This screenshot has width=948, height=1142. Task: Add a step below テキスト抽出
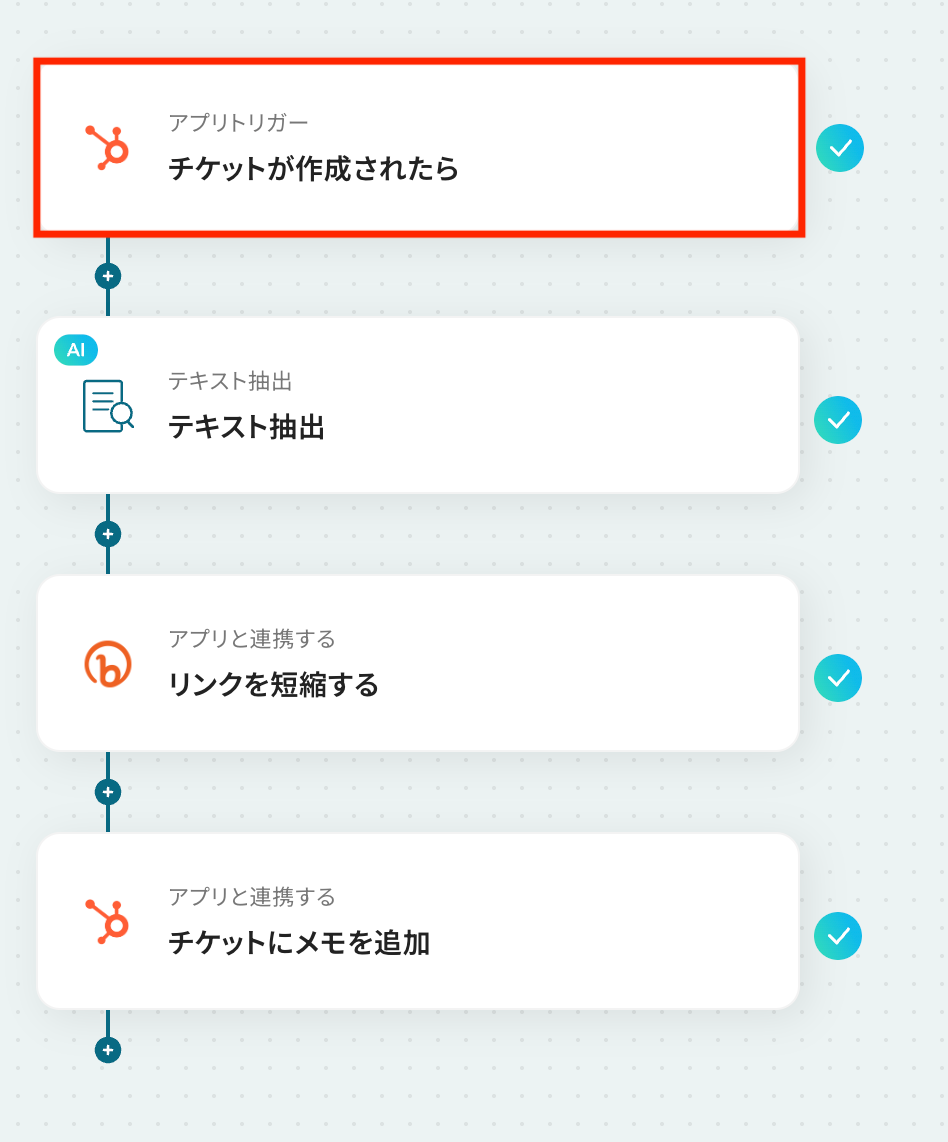[108, 533]
